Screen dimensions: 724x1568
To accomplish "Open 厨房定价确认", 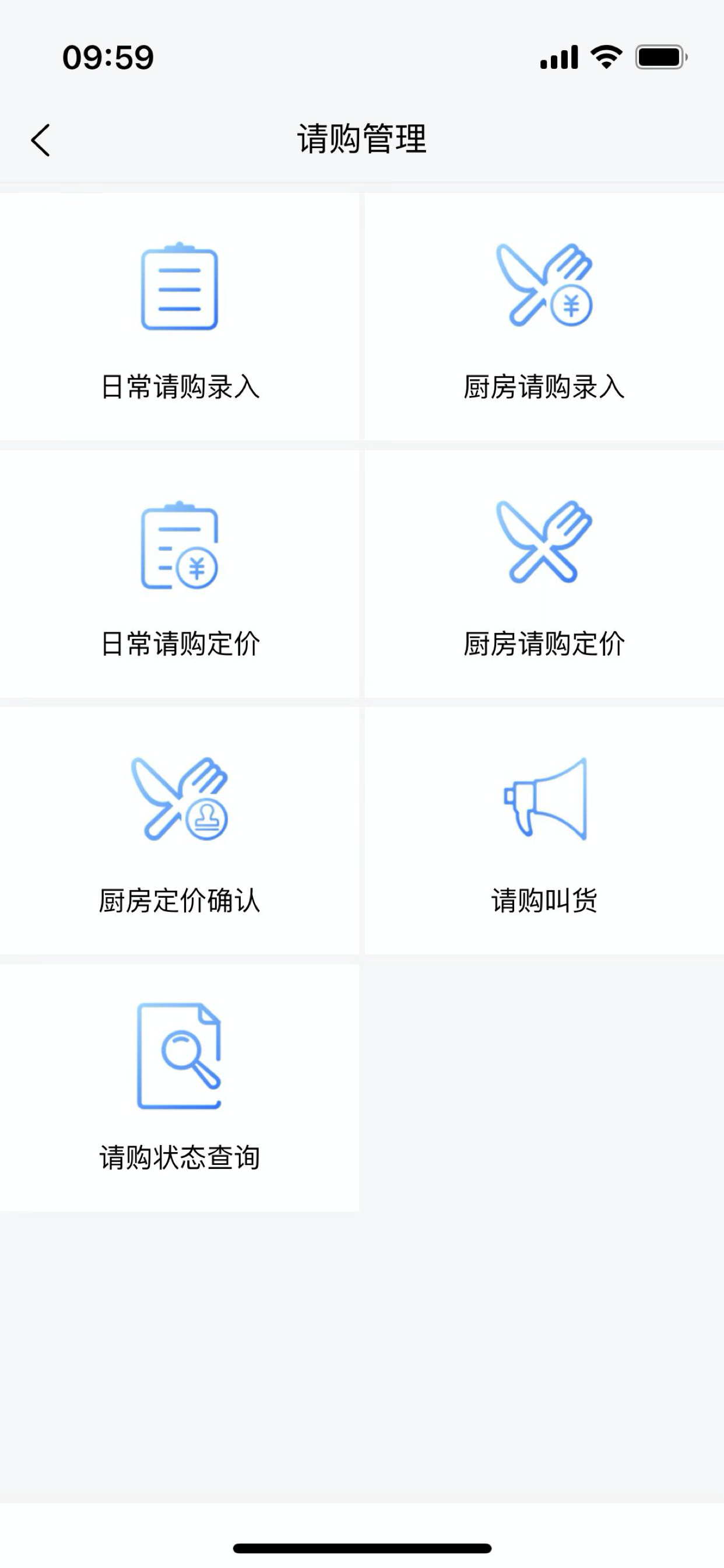I will [180, 831].
